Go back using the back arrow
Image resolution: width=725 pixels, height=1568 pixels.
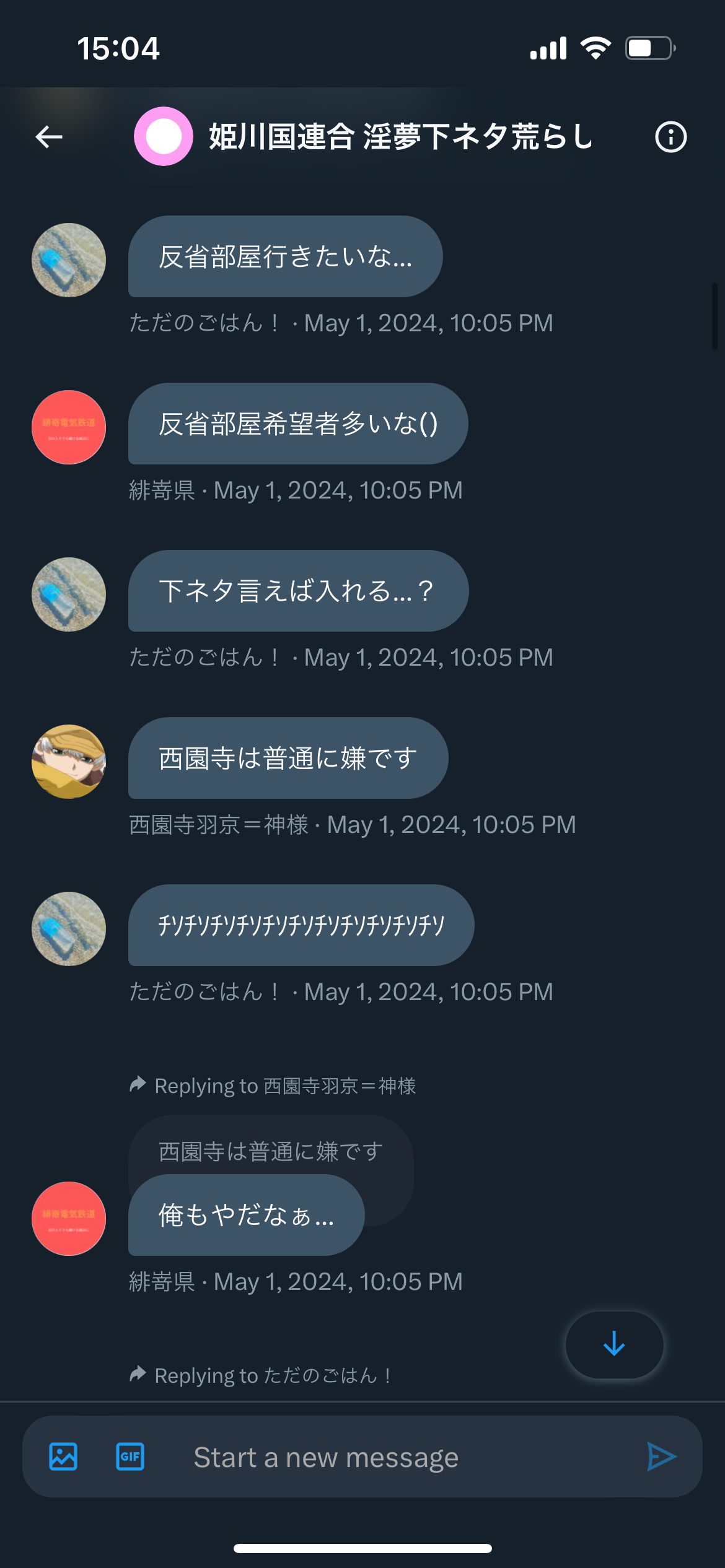pyautogui.click(x=49, y=137)
